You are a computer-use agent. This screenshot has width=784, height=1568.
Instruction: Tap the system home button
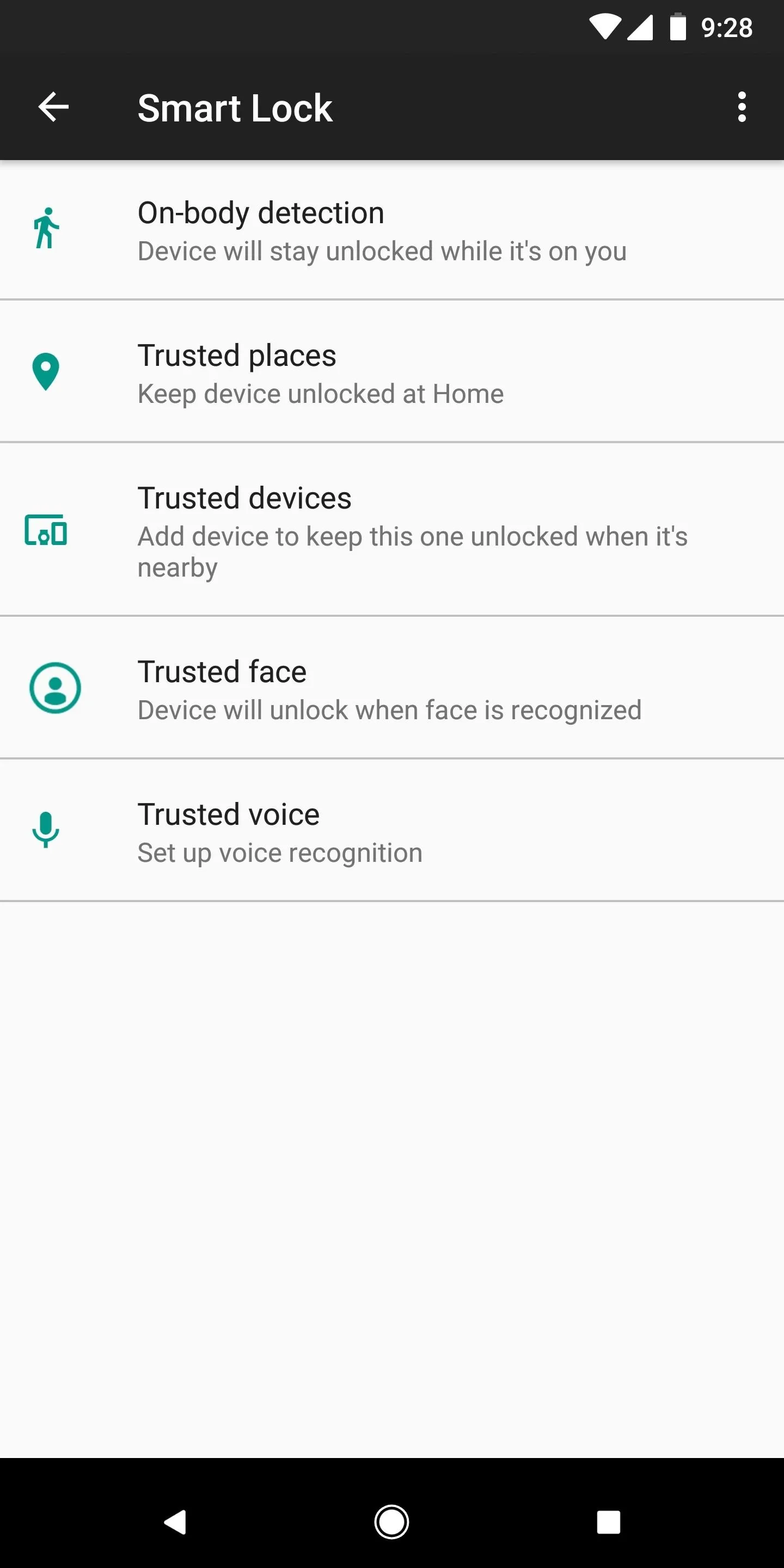coord(391,1522)
